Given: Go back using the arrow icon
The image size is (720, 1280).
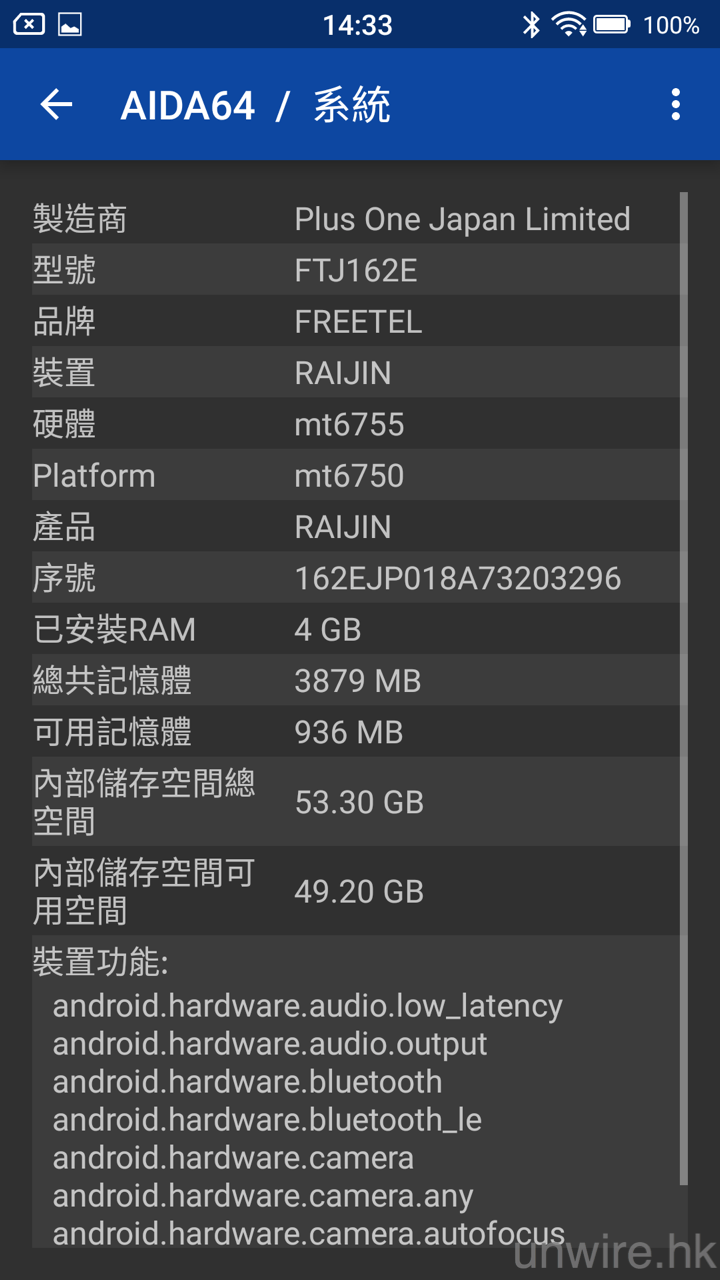Looking at the screenshot, I should click(x=57, y=105).
